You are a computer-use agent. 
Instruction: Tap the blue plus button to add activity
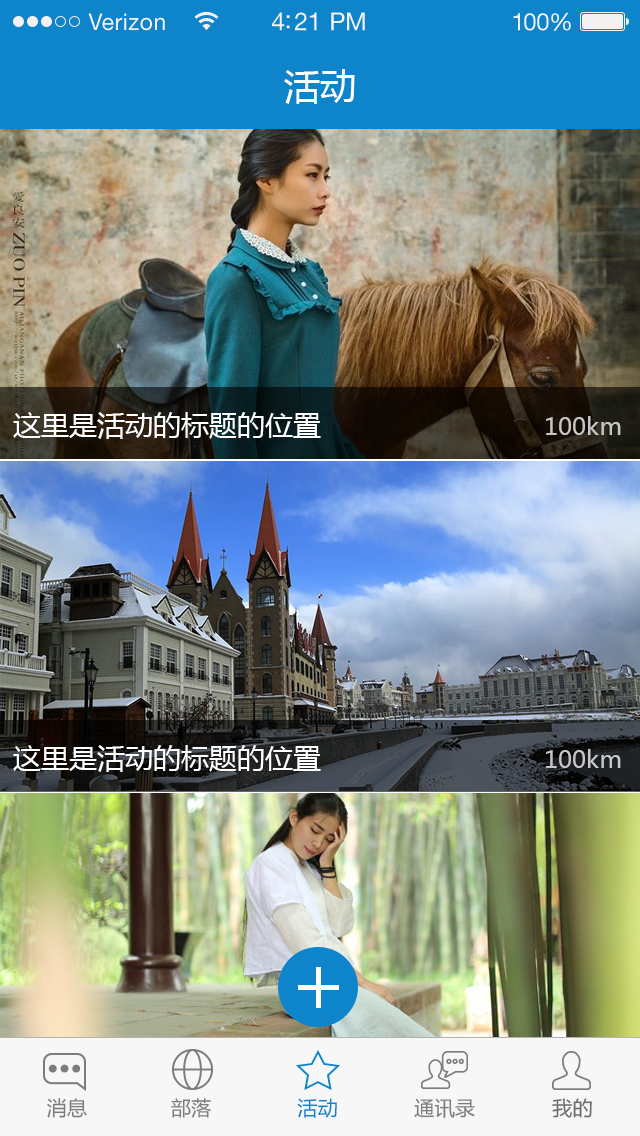(x=317, y=987)
